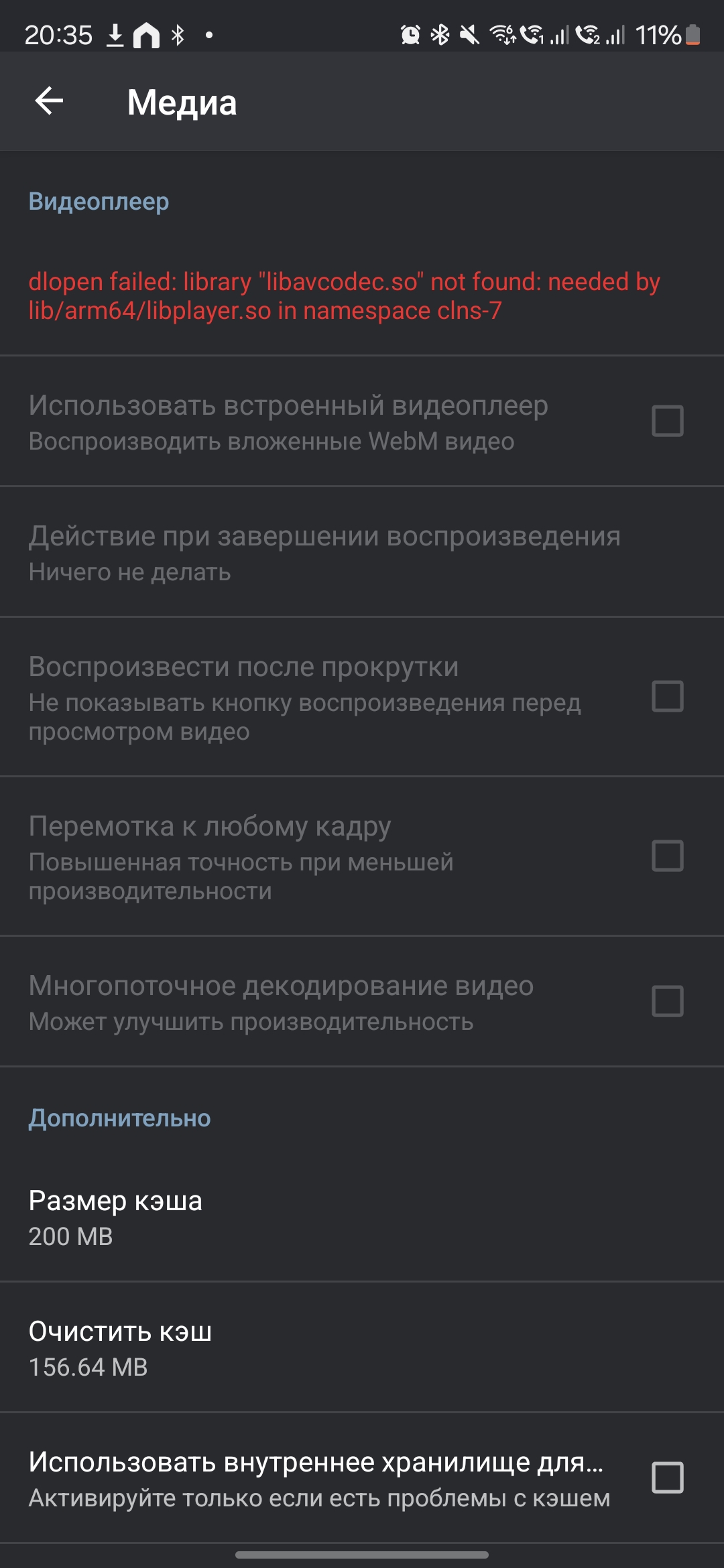The image size is (724, 1568).
Task: Toggle Перемотка к любому кадру checkbox
Action: 668,856
